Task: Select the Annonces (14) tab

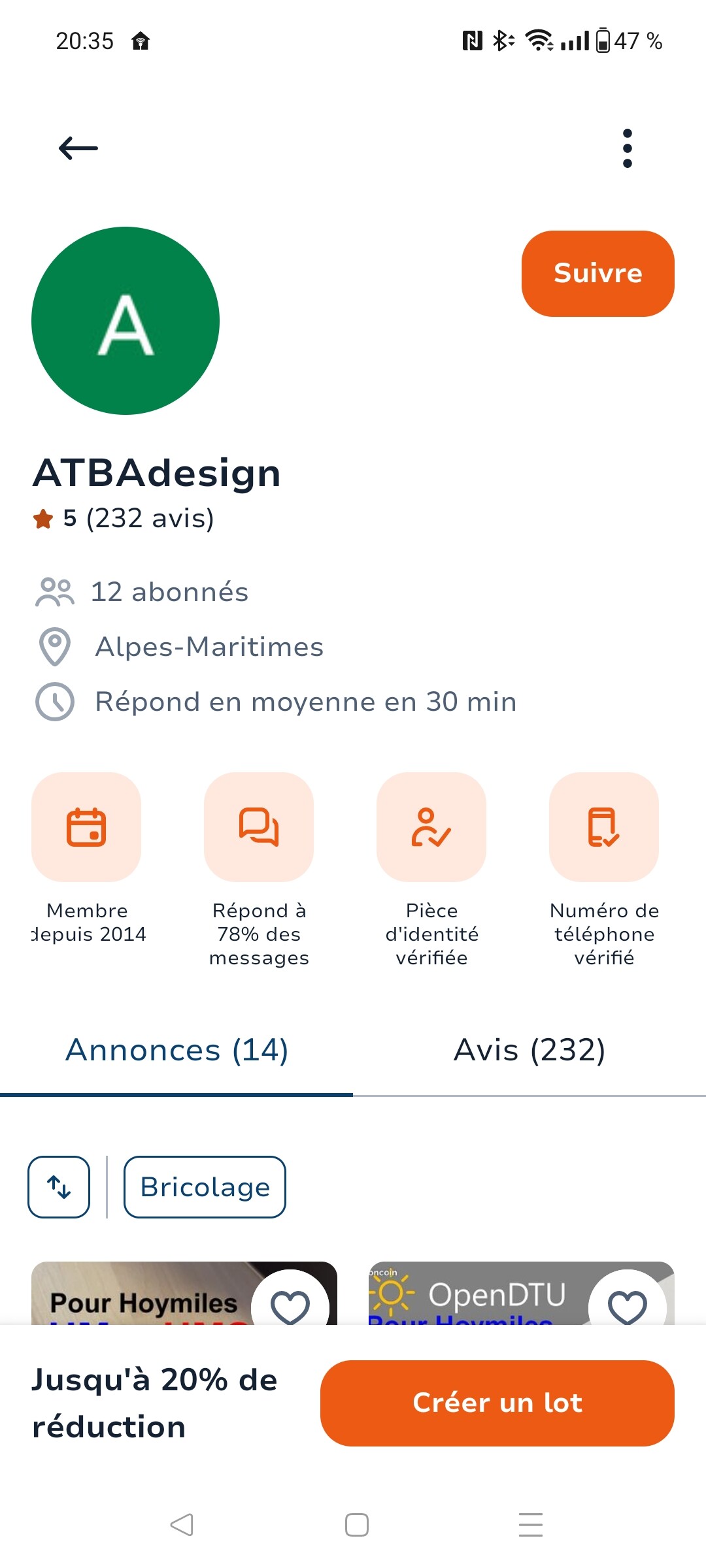Action: tap(176, 1051)
